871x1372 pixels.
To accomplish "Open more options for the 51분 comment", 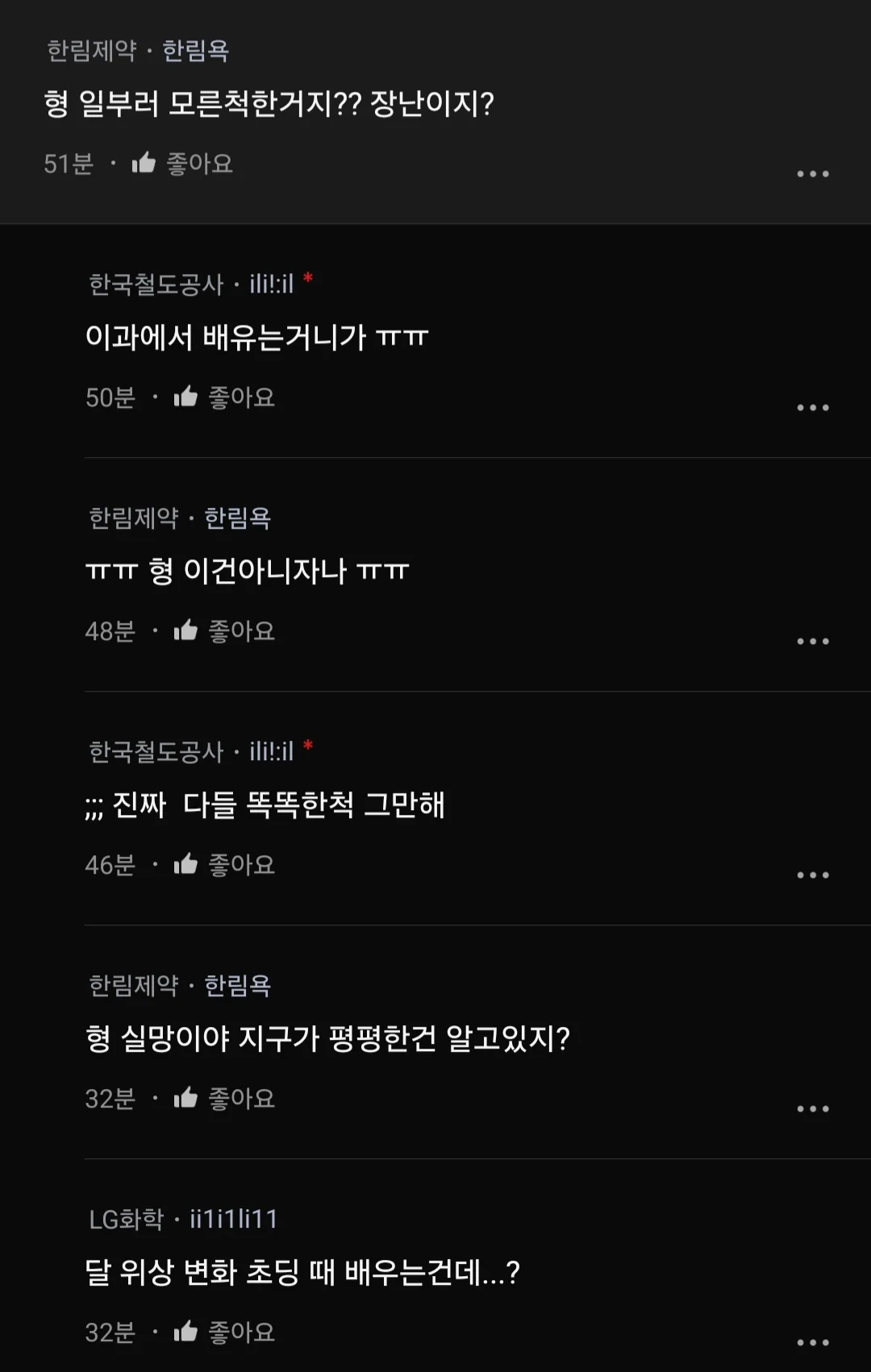I will (812, 174).
